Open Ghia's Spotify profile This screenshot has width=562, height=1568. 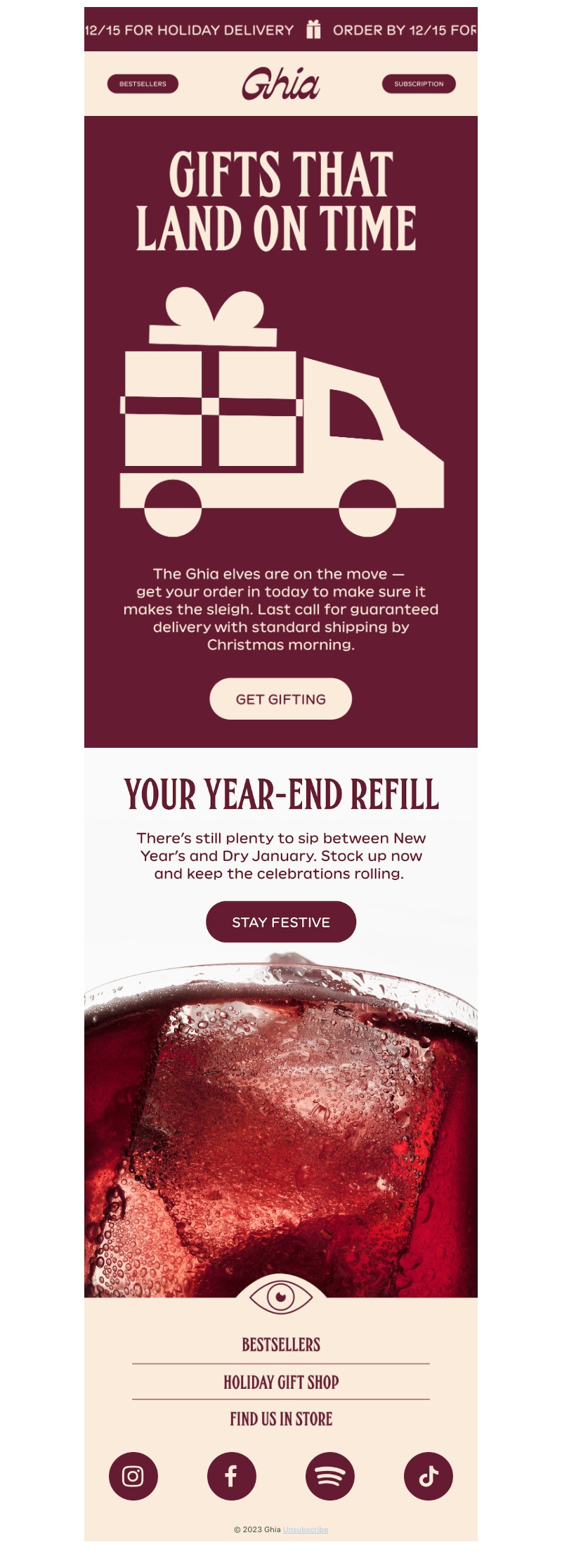(329, 1476)
